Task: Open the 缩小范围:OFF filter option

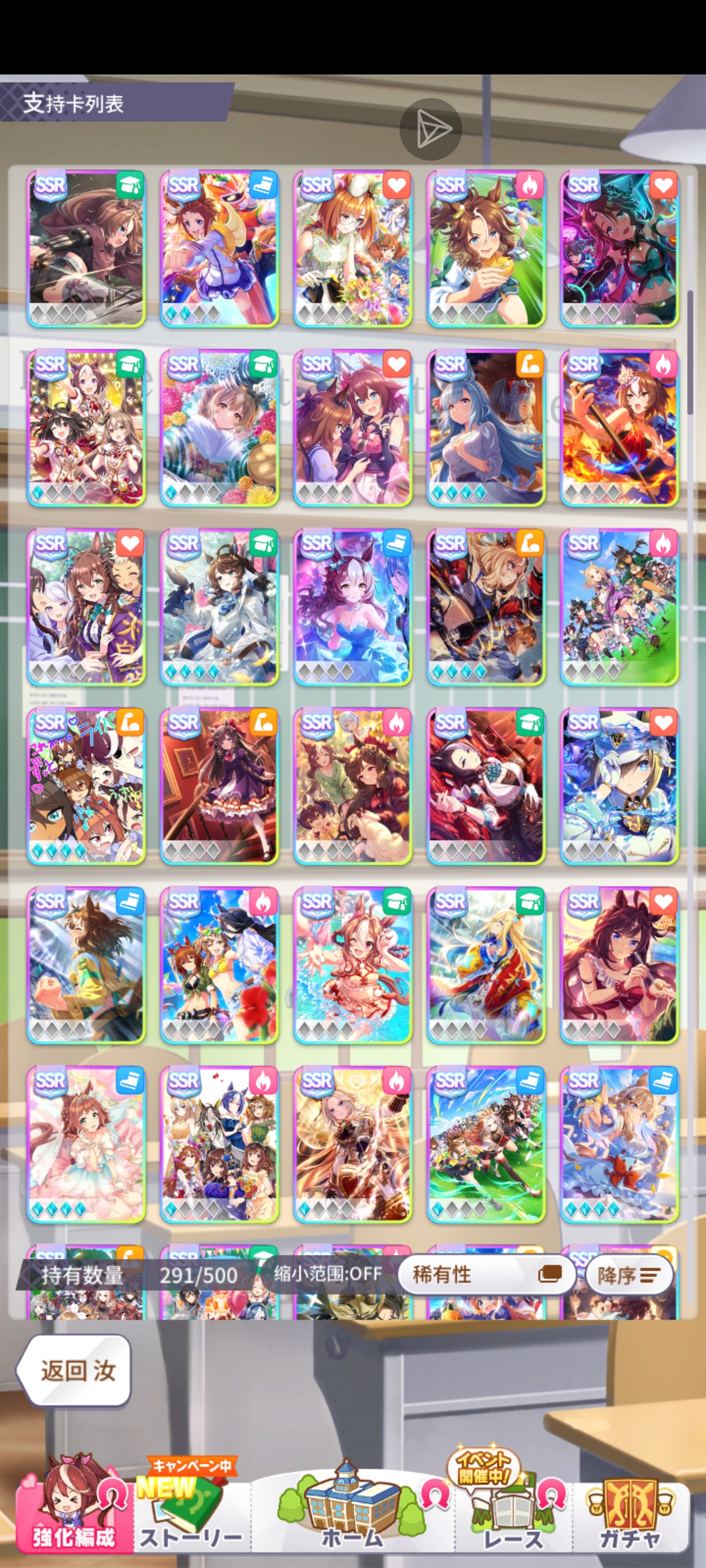Action: (328, 1273)
